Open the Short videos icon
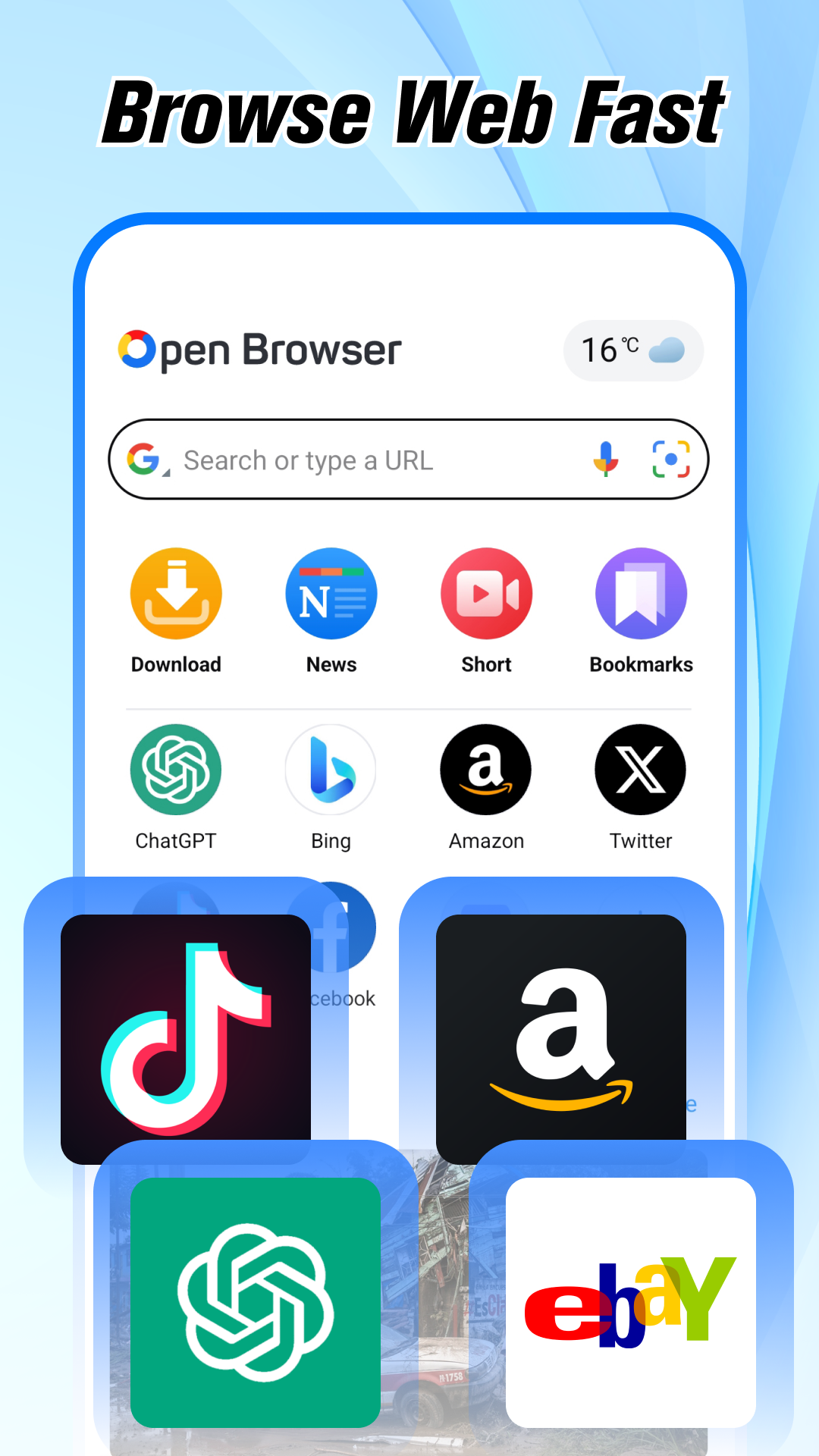819x1456 pixels. (x=486, y=594)
